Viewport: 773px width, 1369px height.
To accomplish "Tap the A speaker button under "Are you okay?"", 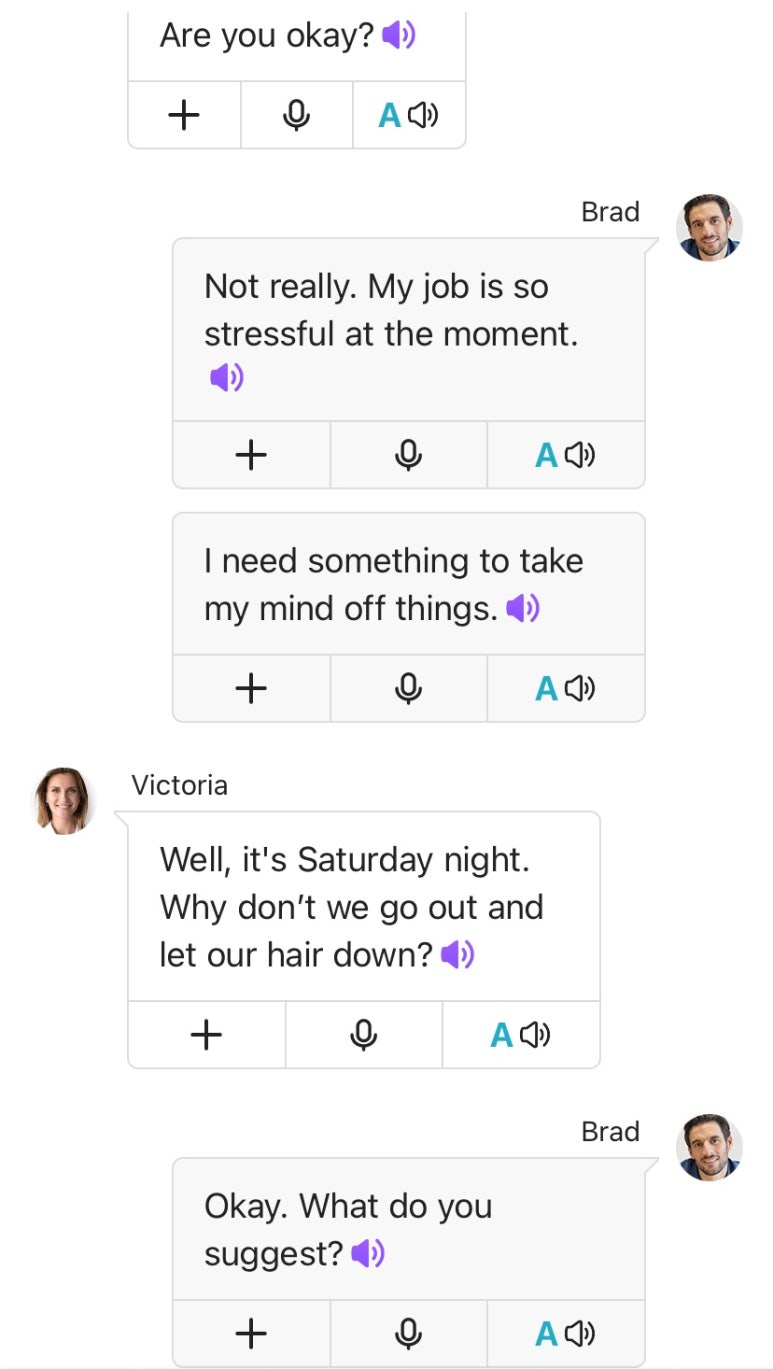I will click(x=408, y=116).
